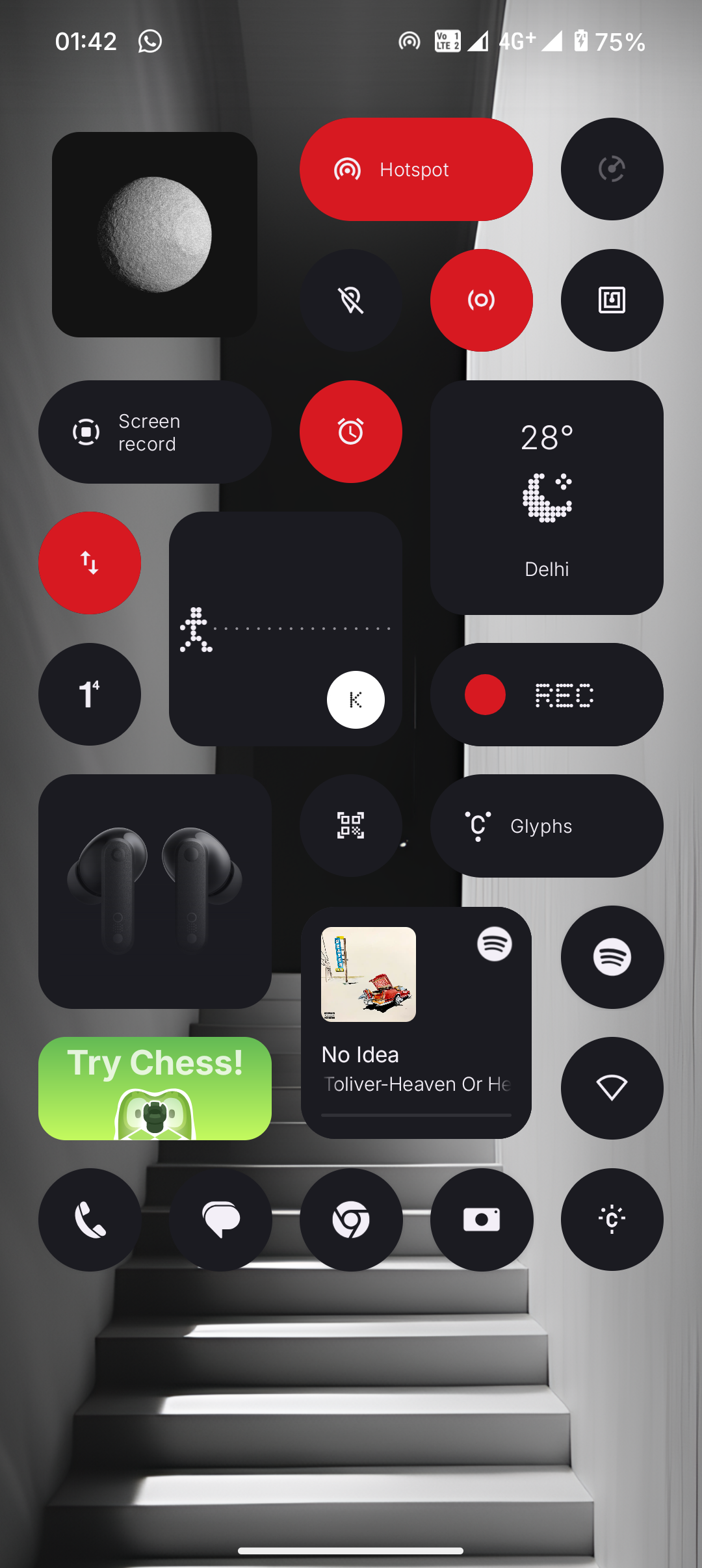Screen dimensions: 702x1568
Task: Open the earbuds widget
Action: click(155, 891)
